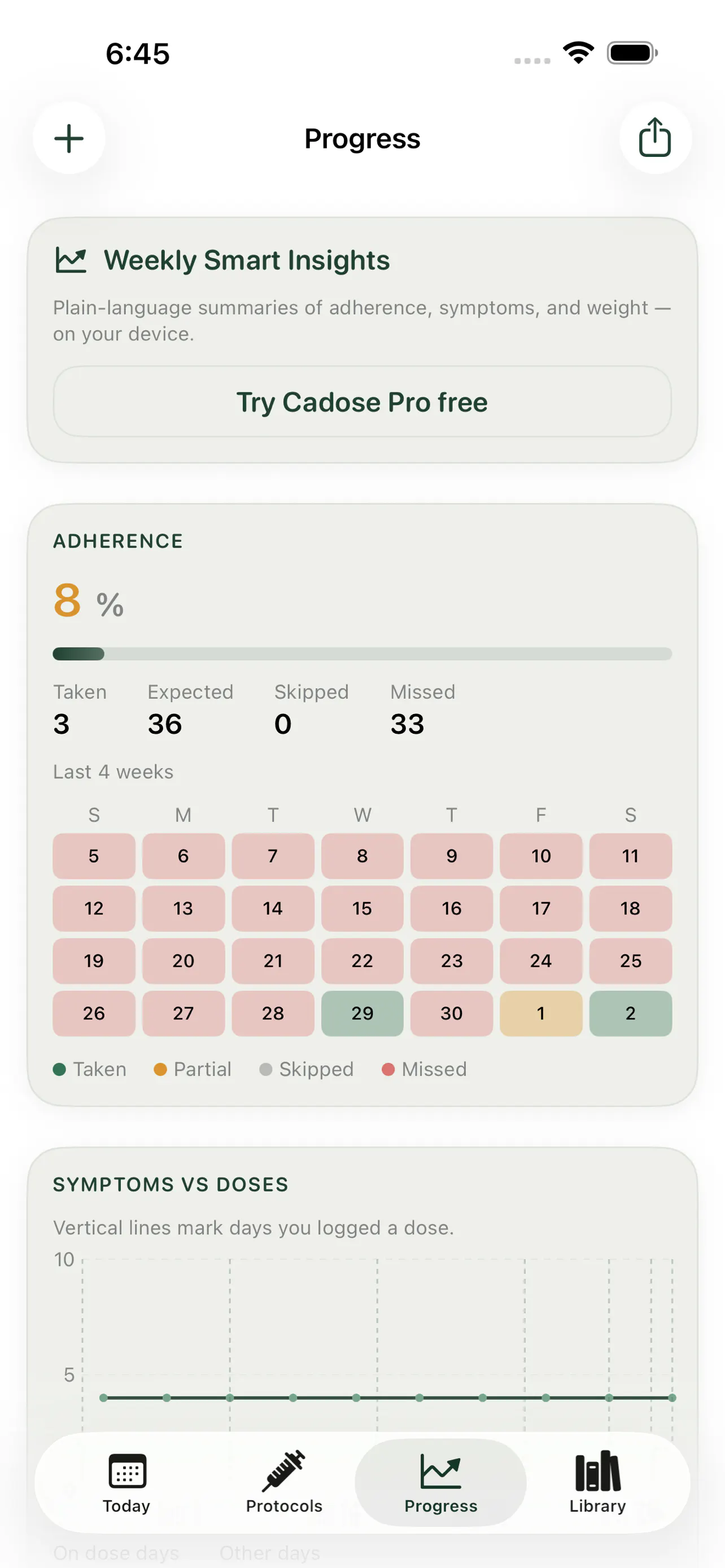Share progress via the share icon
725x1568 pixels.
655,138
